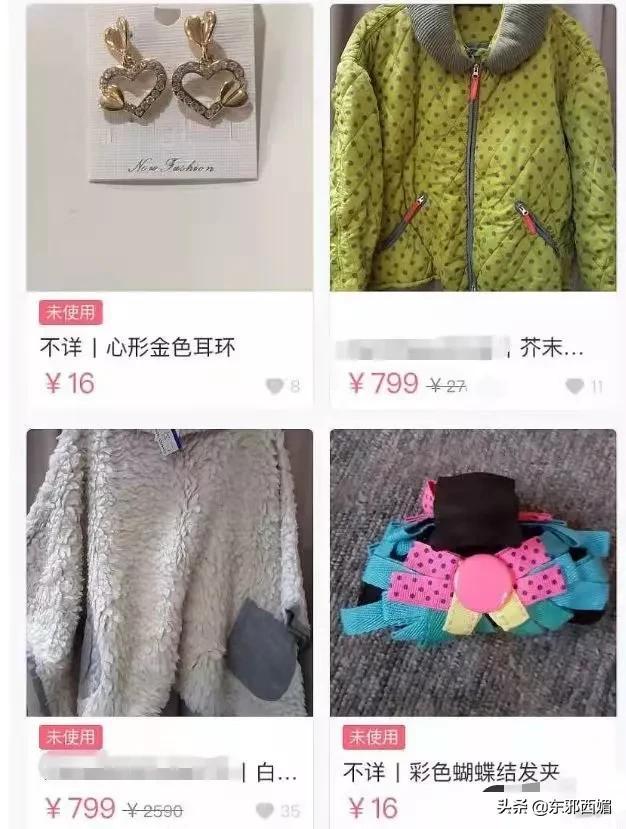
Task: Open the white fleece top listing
Action: tap(169, 572)
